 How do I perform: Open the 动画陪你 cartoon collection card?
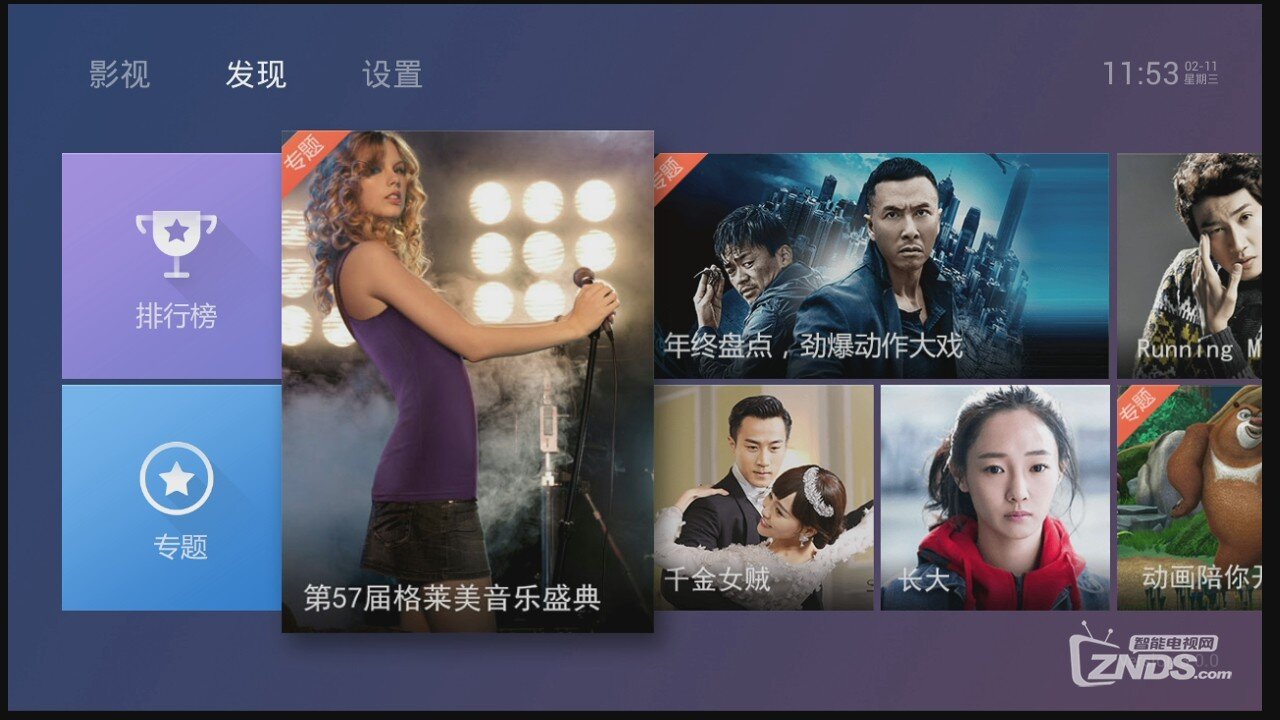[1188, 497]
